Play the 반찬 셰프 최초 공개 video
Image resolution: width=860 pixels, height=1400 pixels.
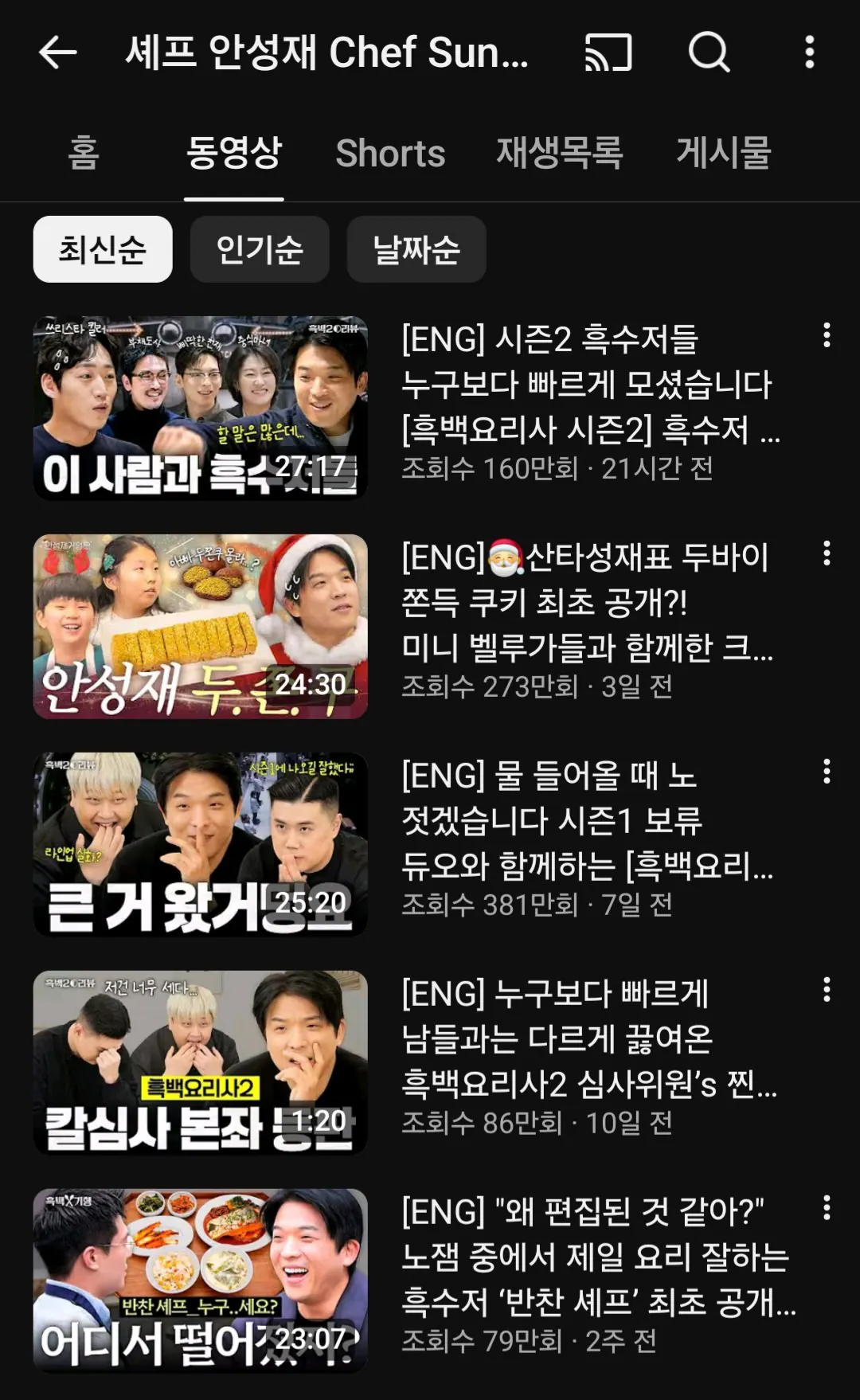coord(201,1280)
